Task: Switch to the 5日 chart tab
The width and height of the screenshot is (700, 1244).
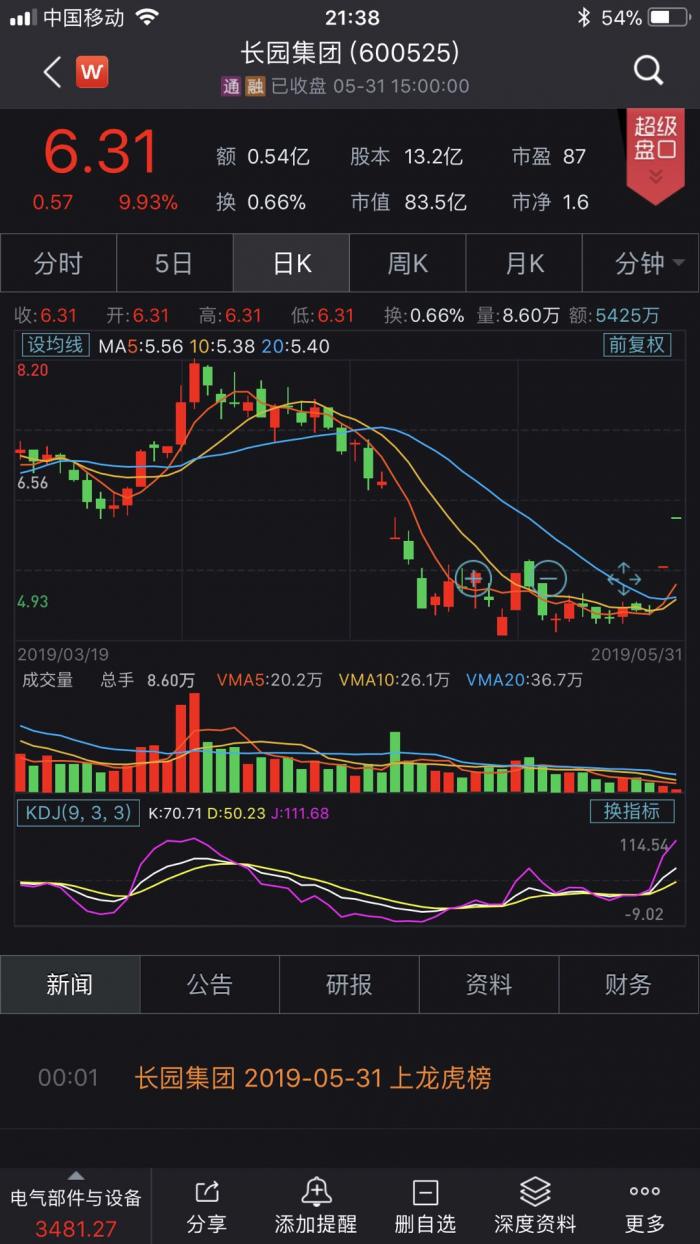Action: coord(174,264)
